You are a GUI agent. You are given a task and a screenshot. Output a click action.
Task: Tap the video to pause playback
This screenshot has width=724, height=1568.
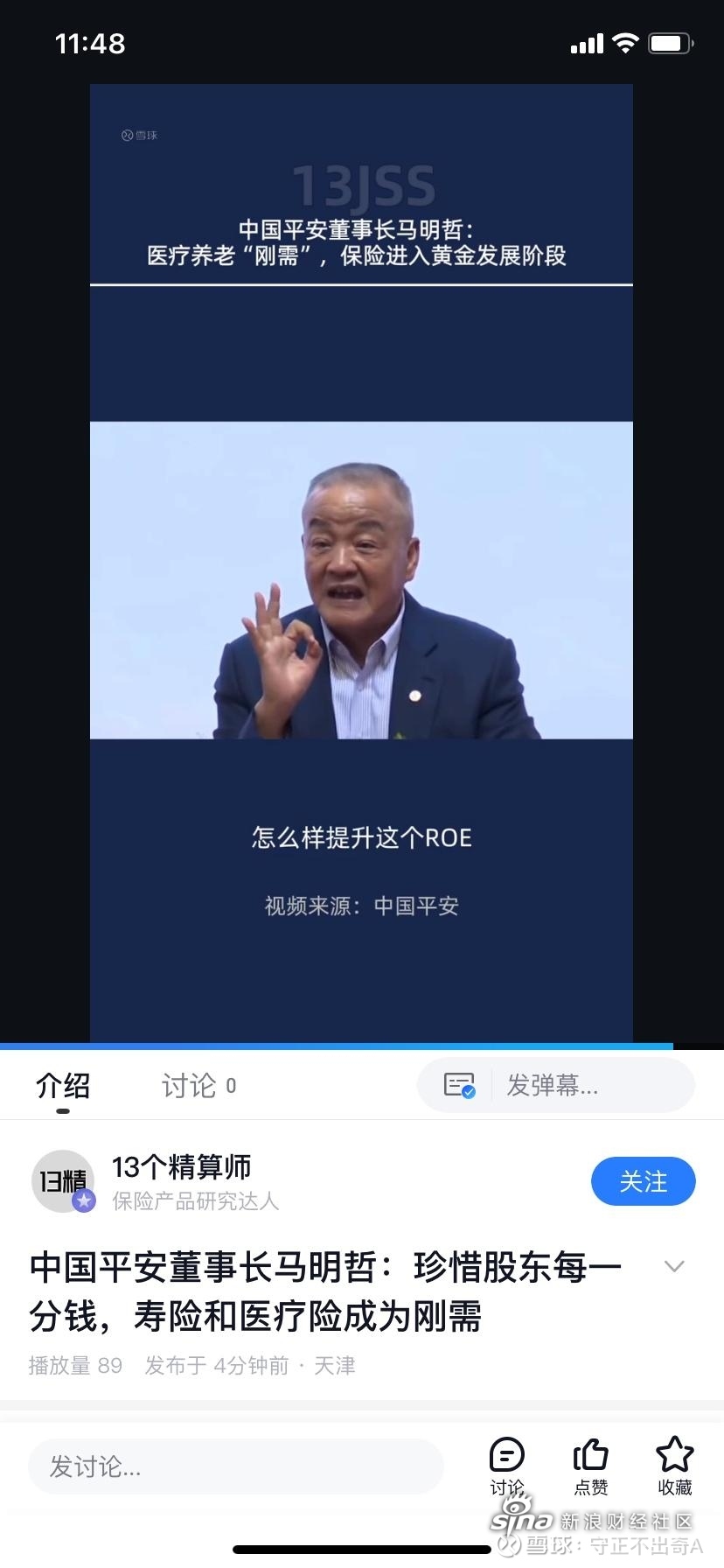pyautogui.click(x=361, y=577)
